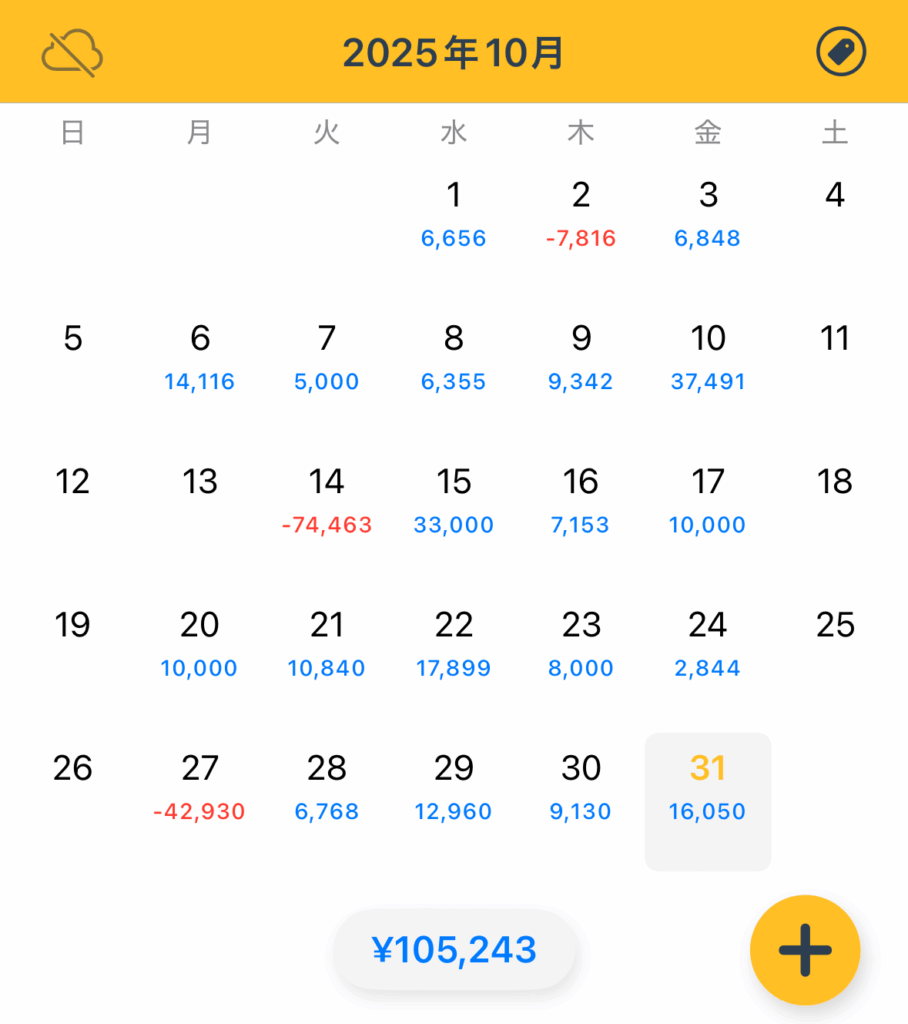Choose October 29 with 12,960
This screenshot has height=1024, width=908.
pos(454,786)
